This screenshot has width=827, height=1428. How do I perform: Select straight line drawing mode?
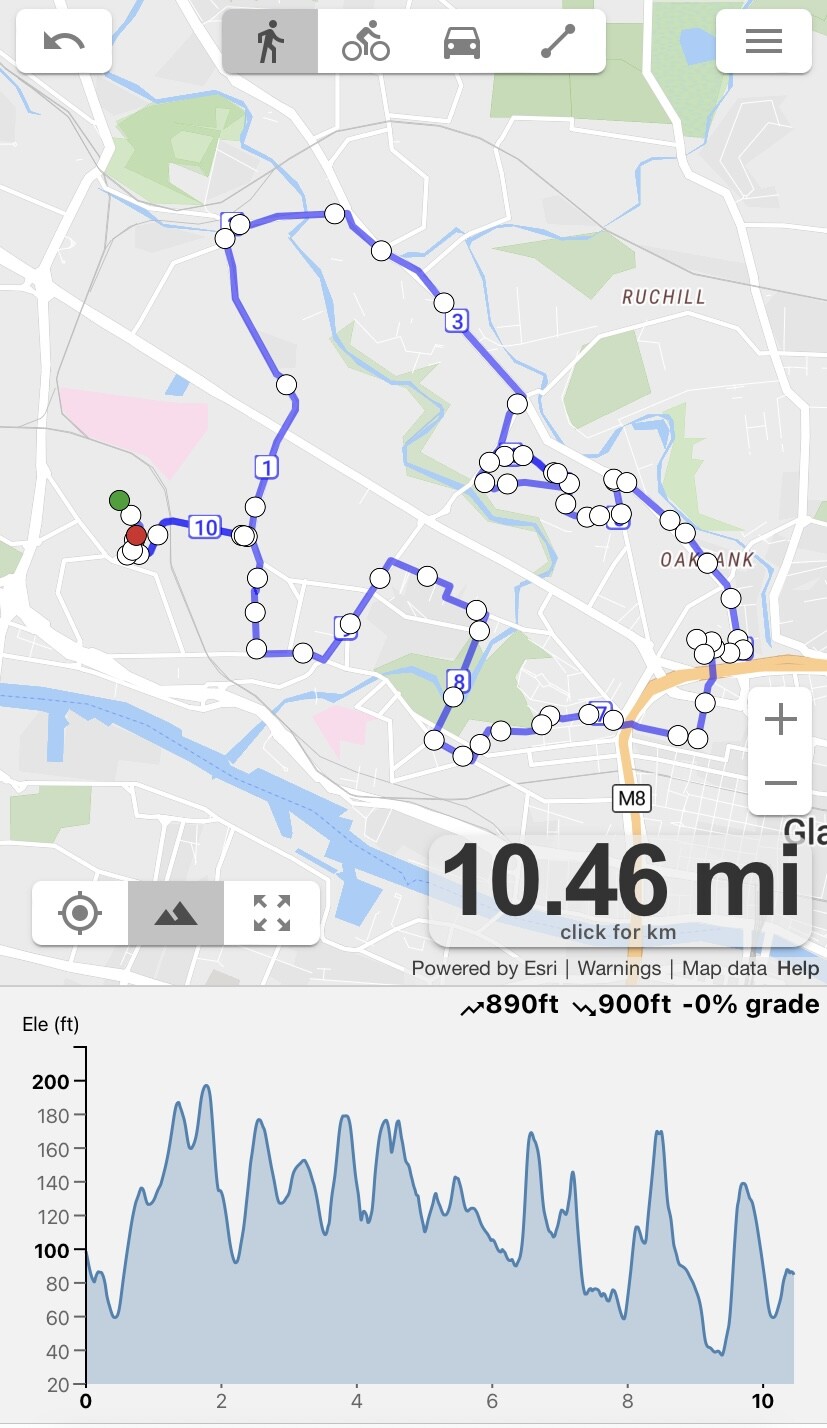[558, 42]
